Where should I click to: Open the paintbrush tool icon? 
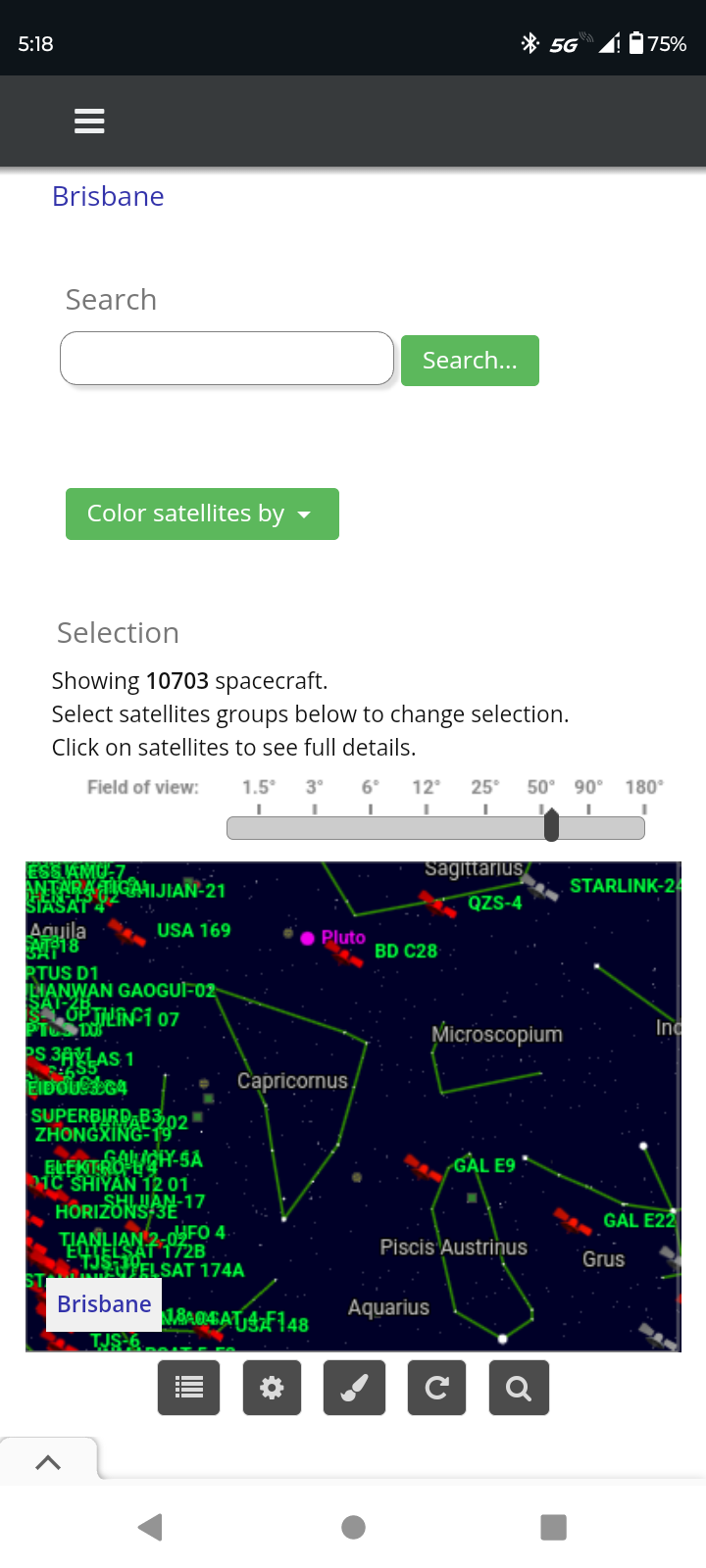(354, 1388)
